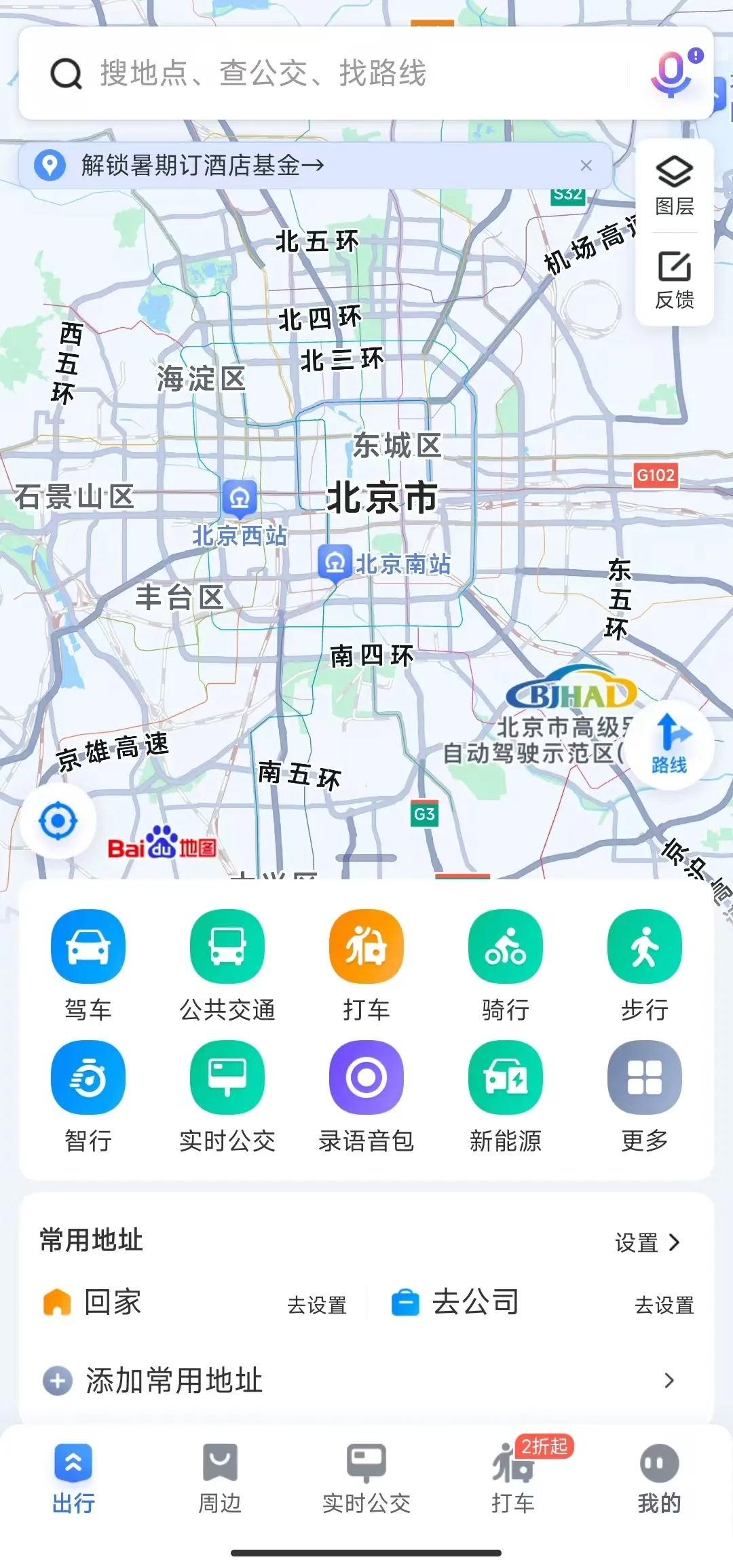Select the 步行 walking mode icon
Screen dimensions: 733x1568
(x=644, y=945)
